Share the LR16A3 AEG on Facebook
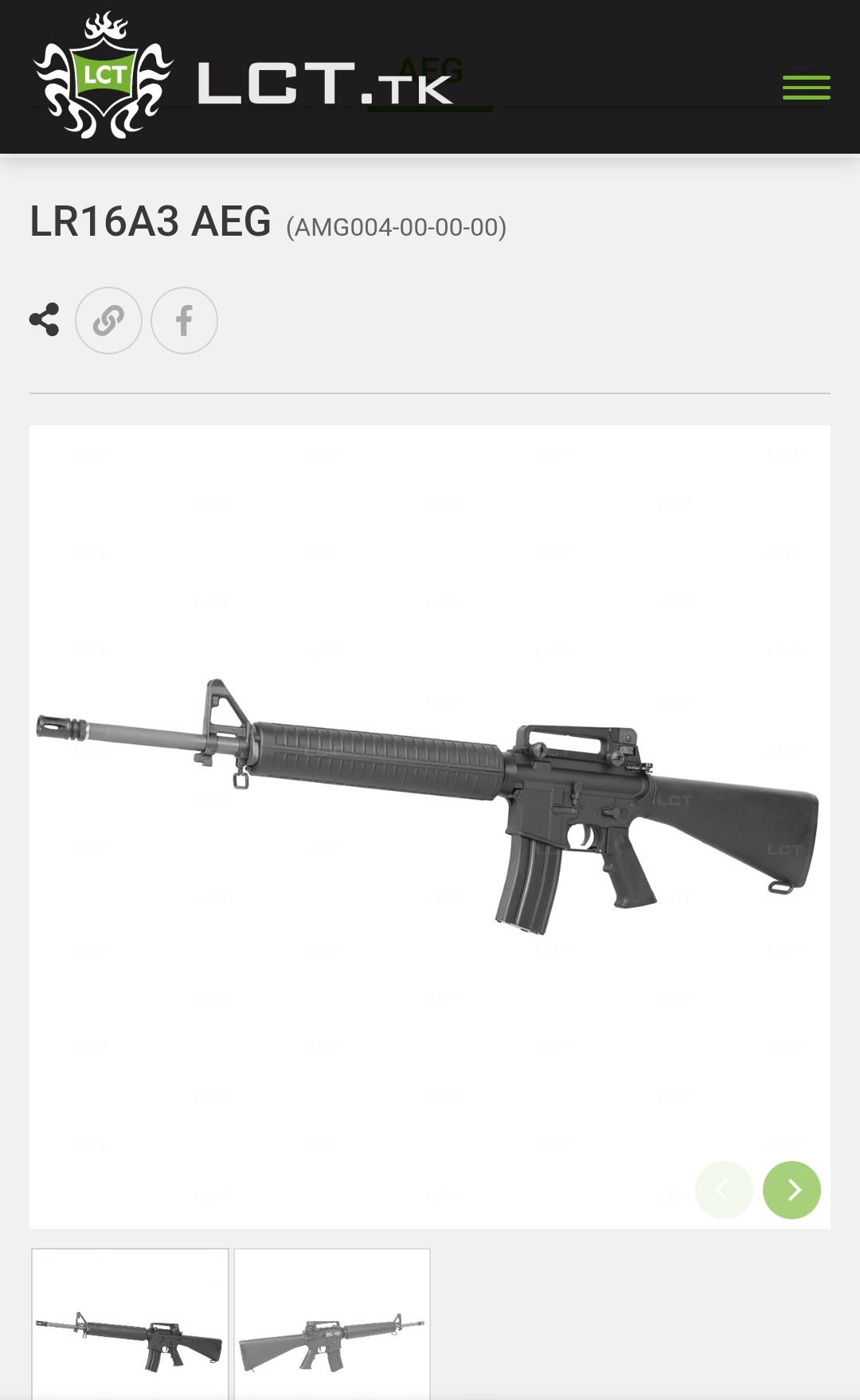Screen dimensions: 860x1400 point(184,320)
